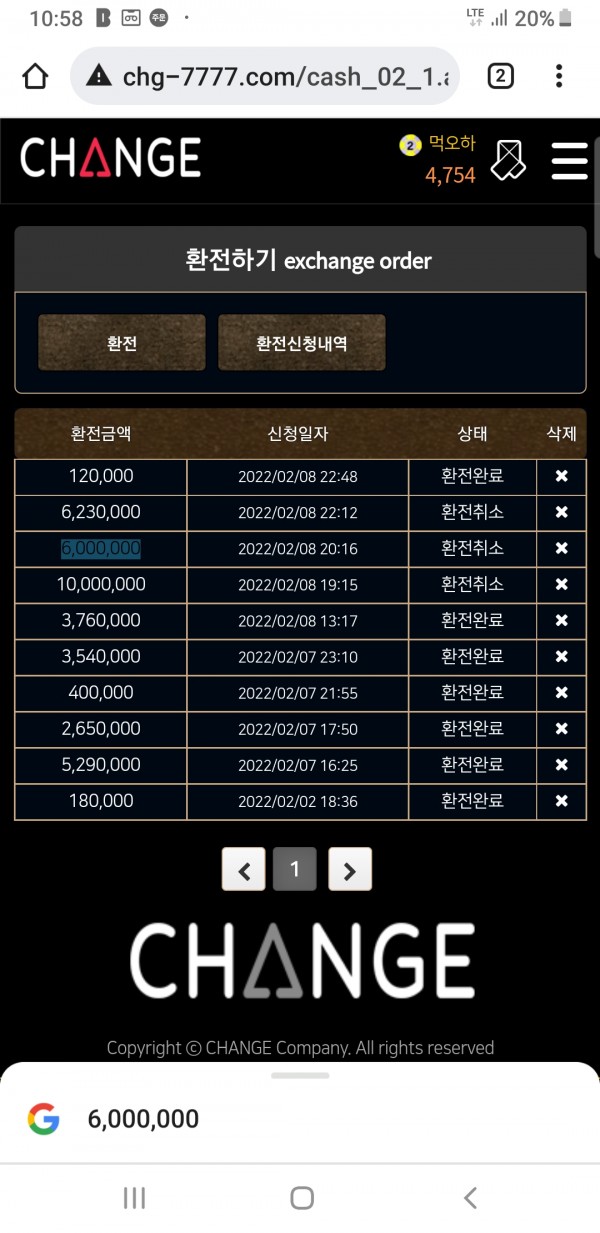Go to the browser home page
600x1233 pixels.
(35, 76)
